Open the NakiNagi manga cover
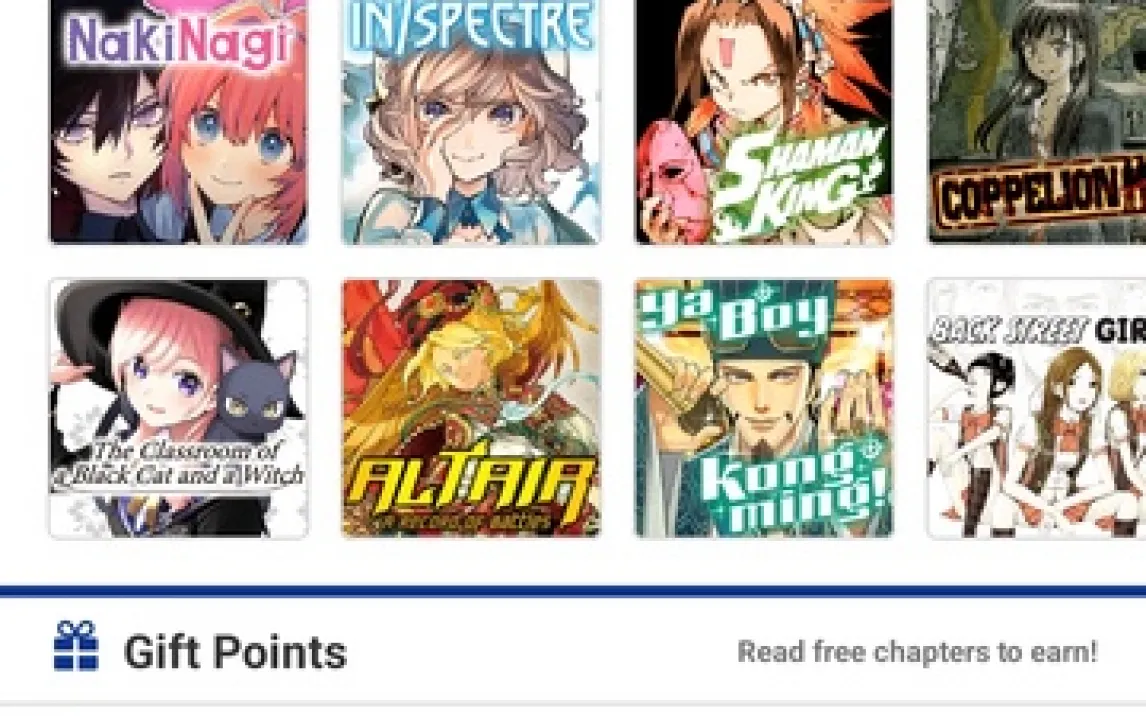 coord(178,120)
